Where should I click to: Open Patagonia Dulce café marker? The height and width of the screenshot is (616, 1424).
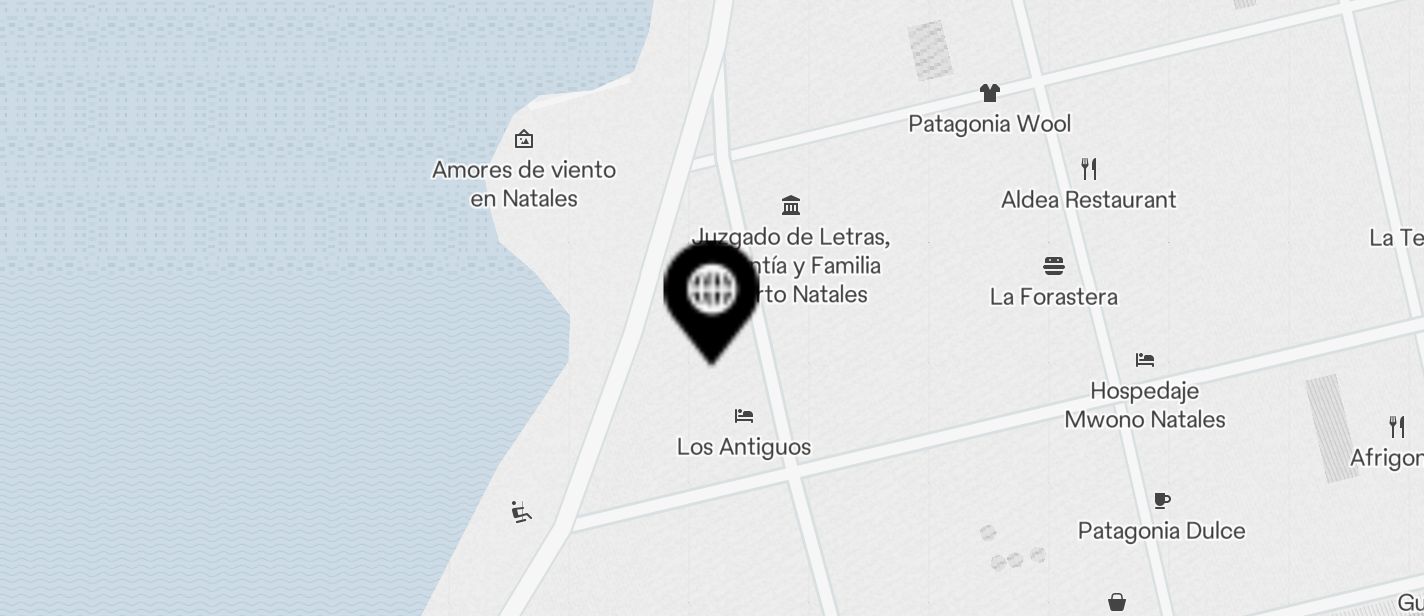point(1161,501)
